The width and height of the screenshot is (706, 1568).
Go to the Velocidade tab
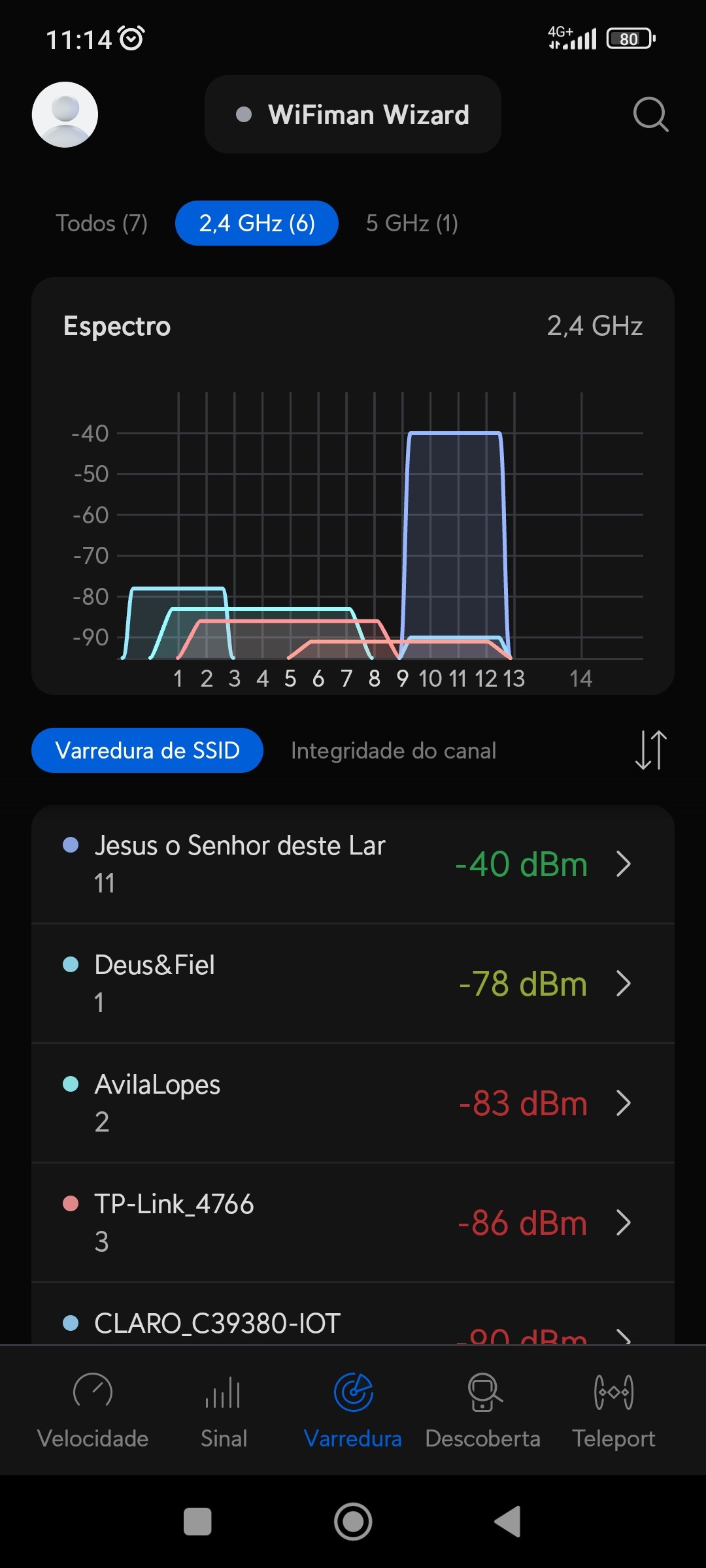[x=93, y=1410]
